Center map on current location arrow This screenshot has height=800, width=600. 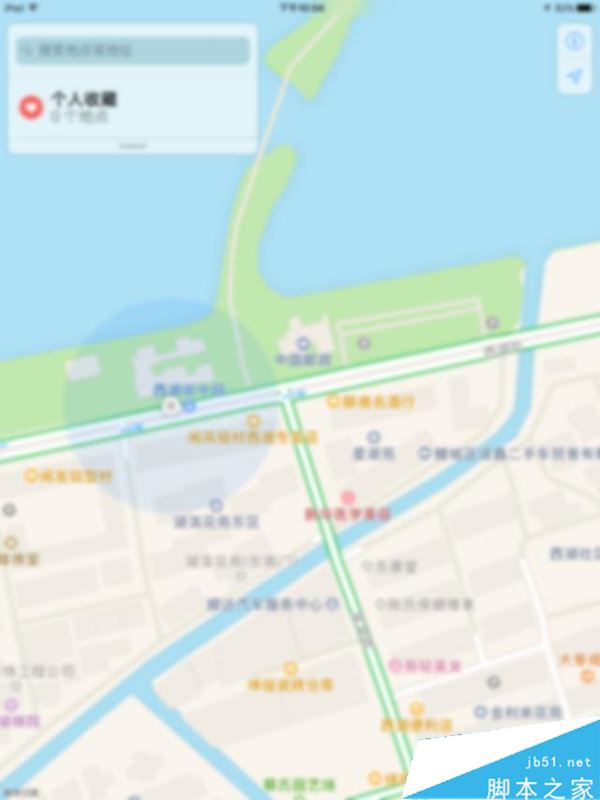click(x=574, y=78)
